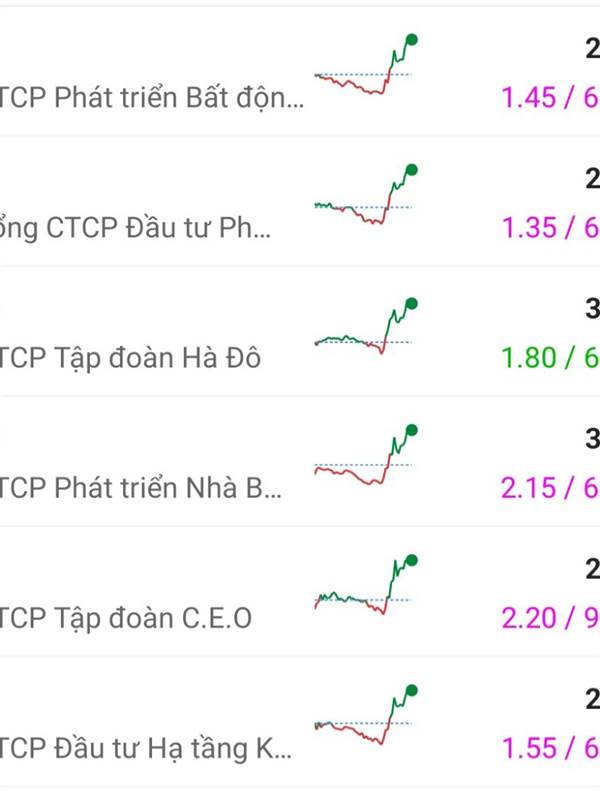Open the Phát triển Bất độn... stock row
The width and height of the screenshot is (600, 800).
(150, 98)
